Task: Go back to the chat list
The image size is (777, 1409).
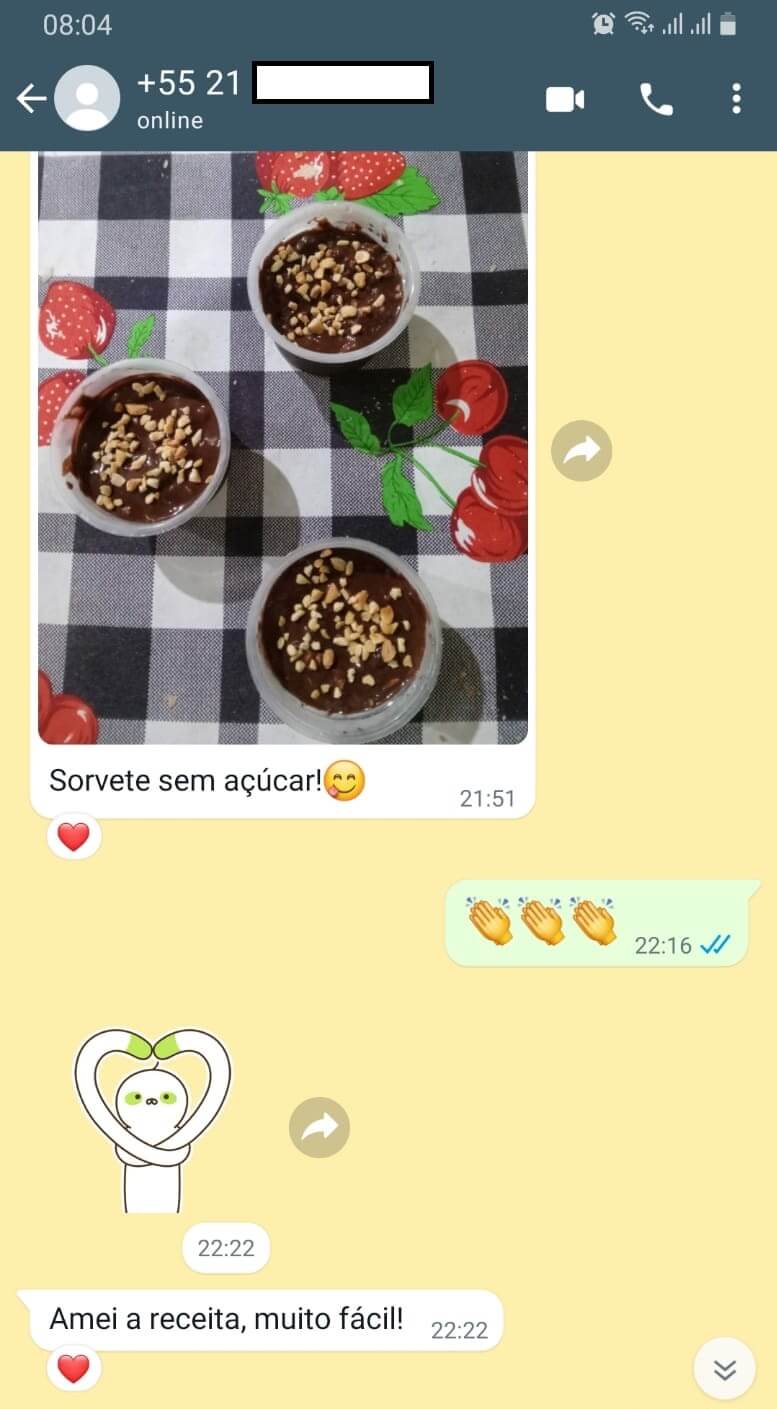Action: 31,98
